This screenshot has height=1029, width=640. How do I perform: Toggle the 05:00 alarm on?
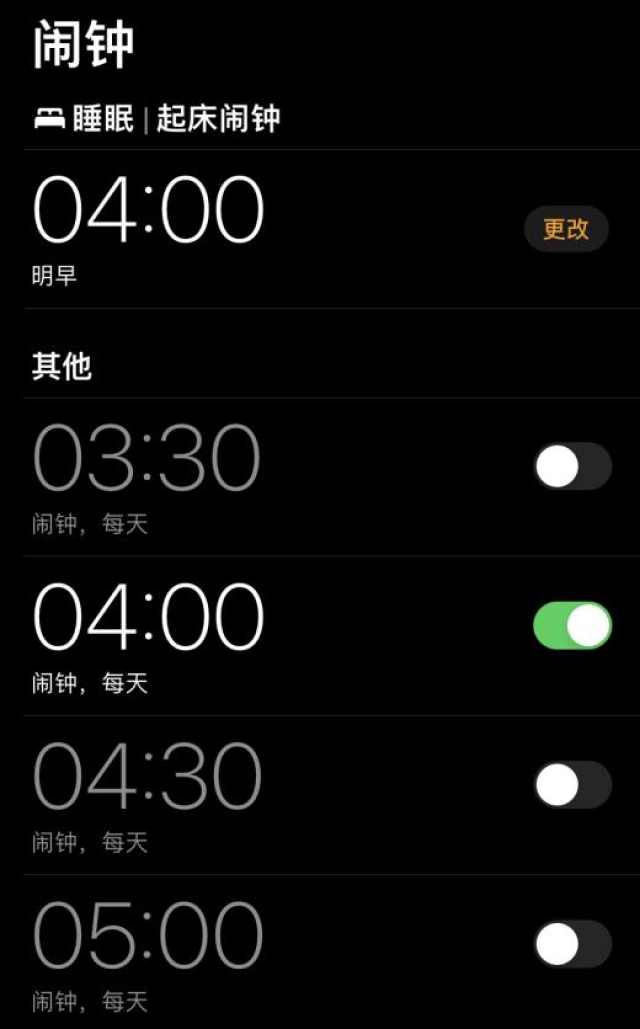pos(572,944)
